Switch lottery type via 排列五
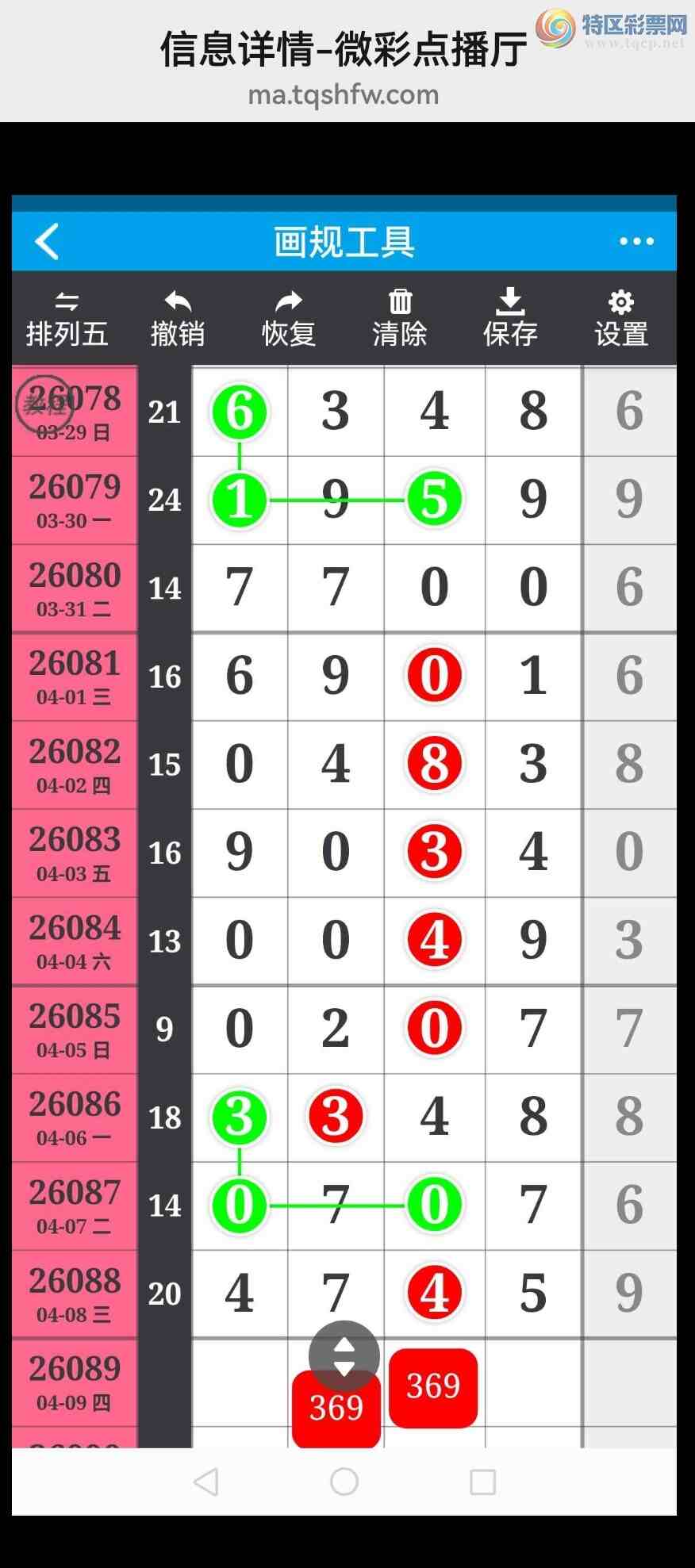The image size is (695, 1568). coord(67,319)
